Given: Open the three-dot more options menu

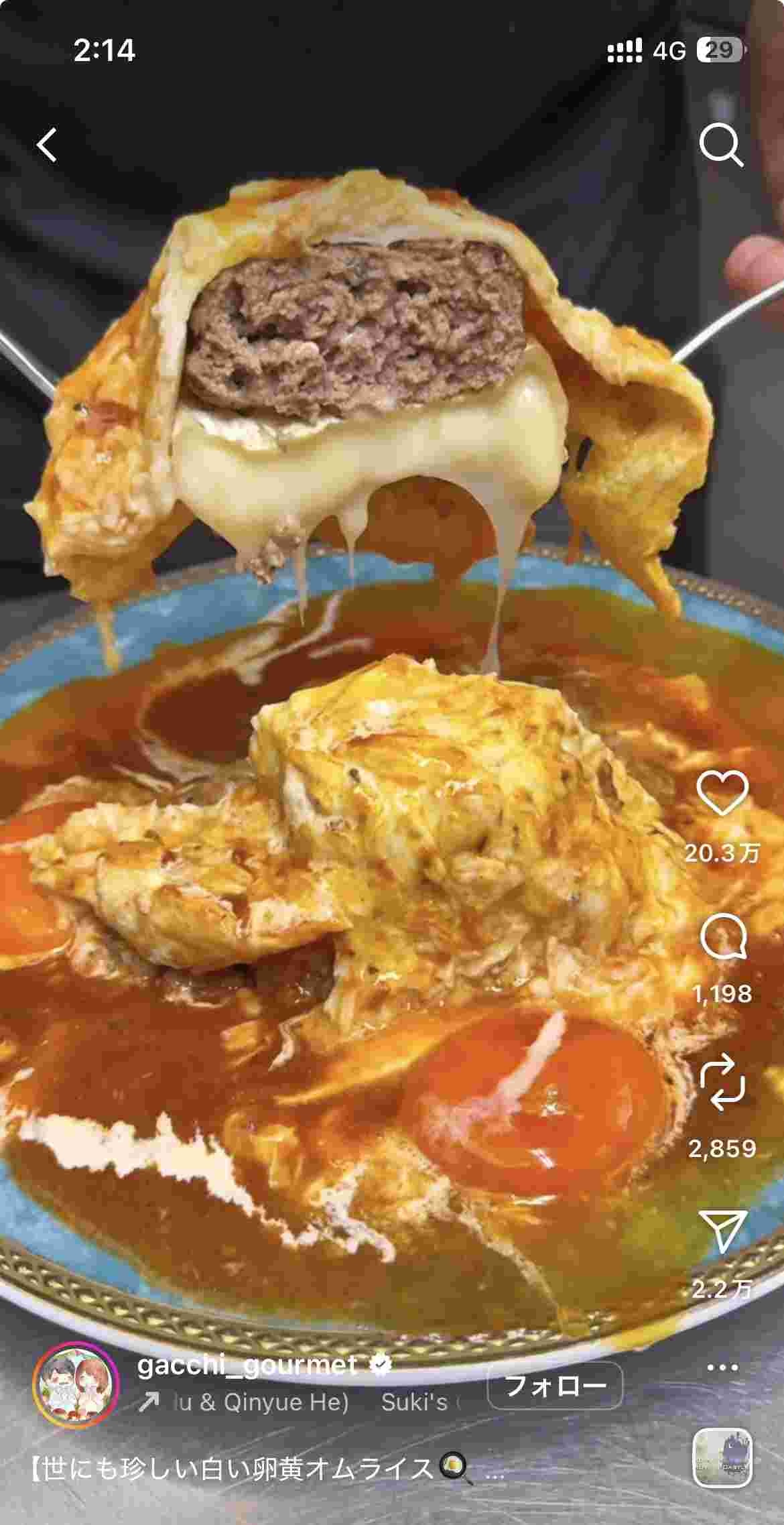Looking at the screenshot, I should [x=722, y=1367].
